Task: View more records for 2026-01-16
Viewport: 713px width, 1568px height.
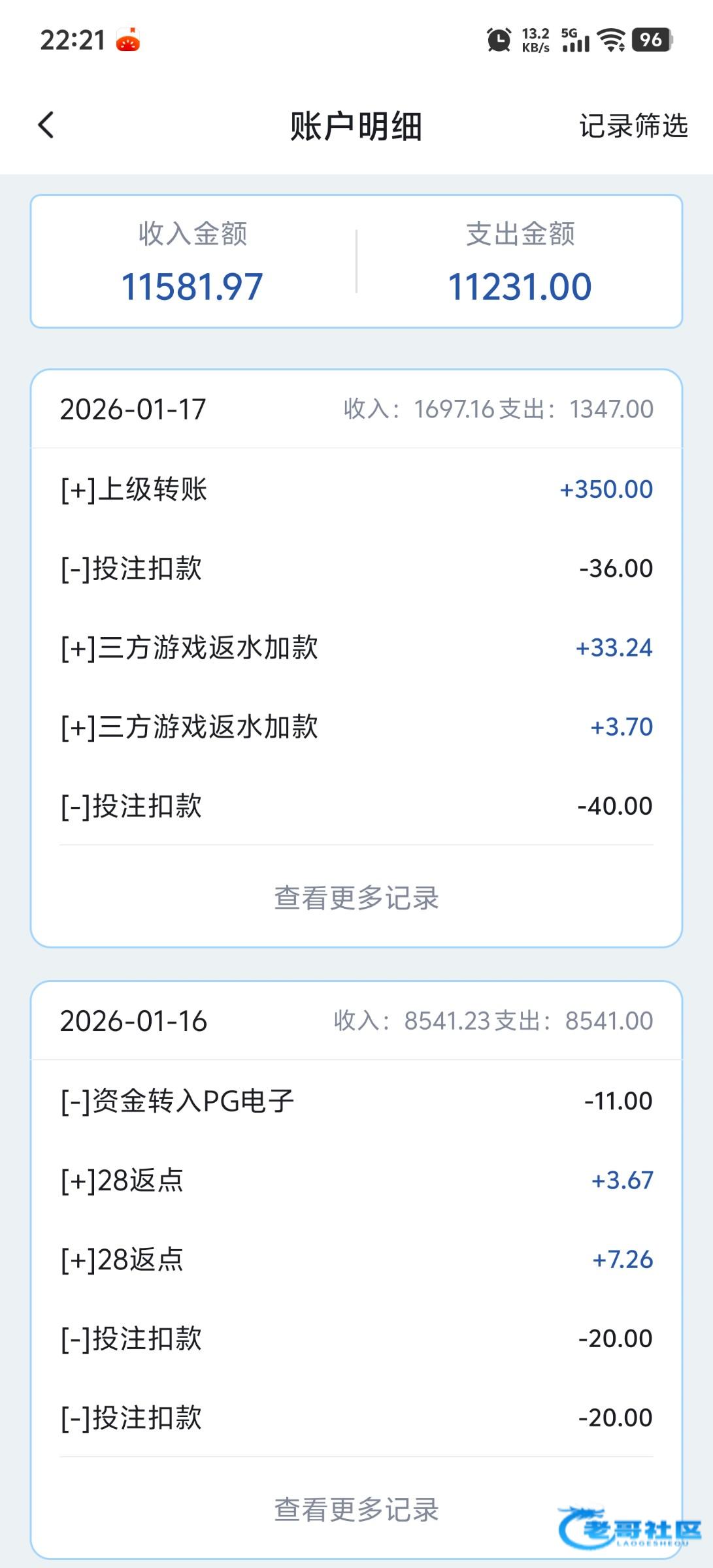Action: pos(356,1509)
